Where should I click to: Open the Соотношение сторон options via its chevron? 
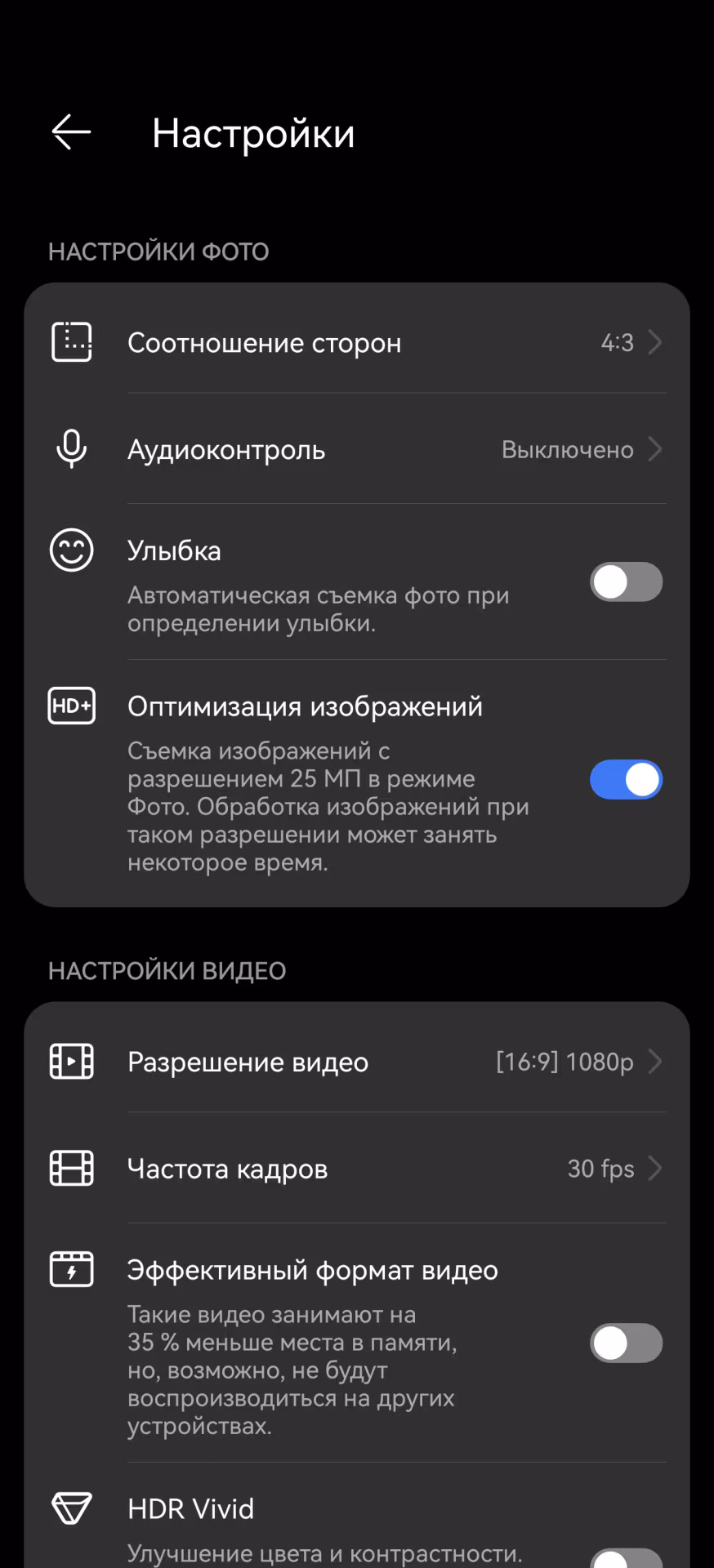click(x=655, y=342)
